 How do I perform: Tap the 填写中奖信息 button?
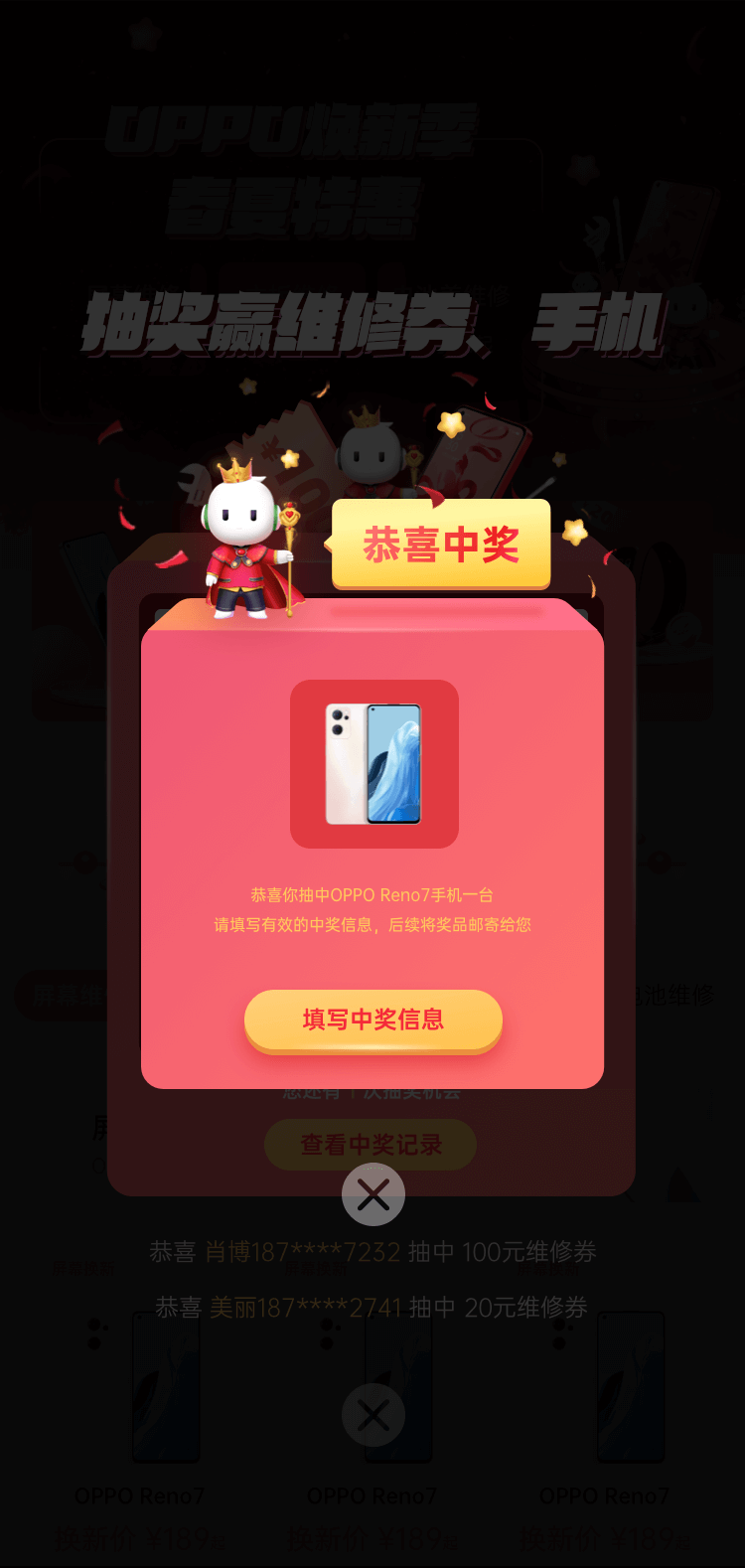point(372,1019)
